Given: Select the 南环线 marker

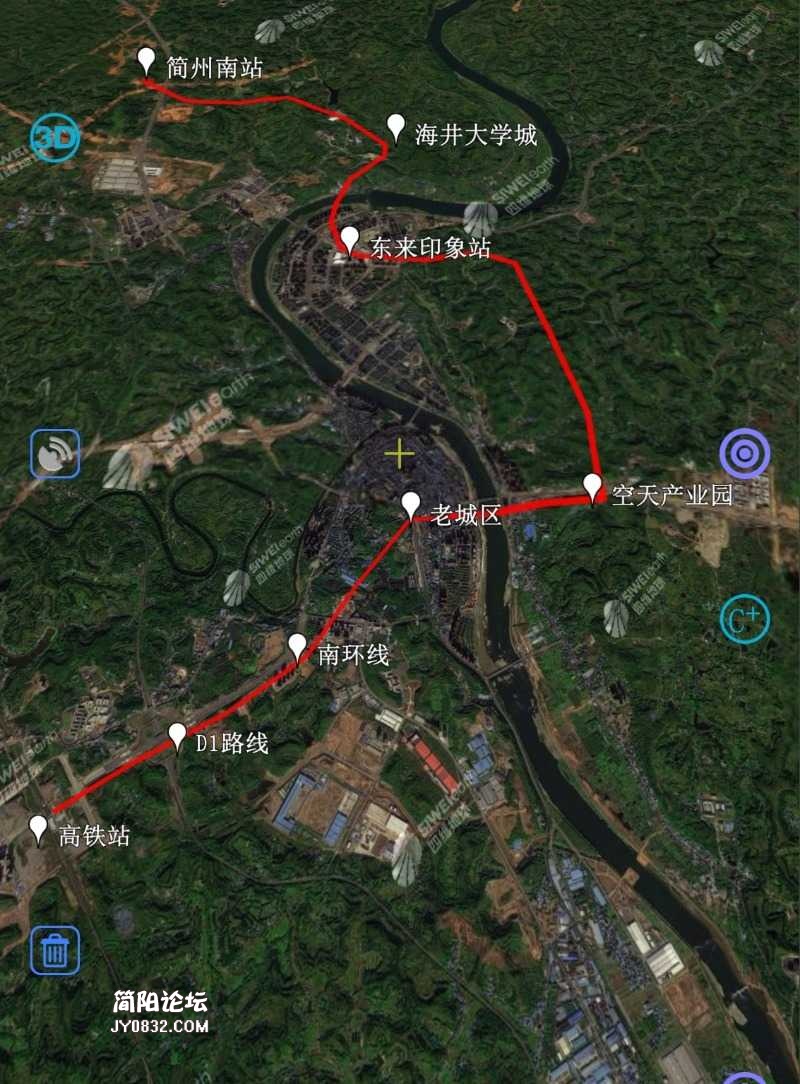Looking at the screenshot, I should (297, 647).
